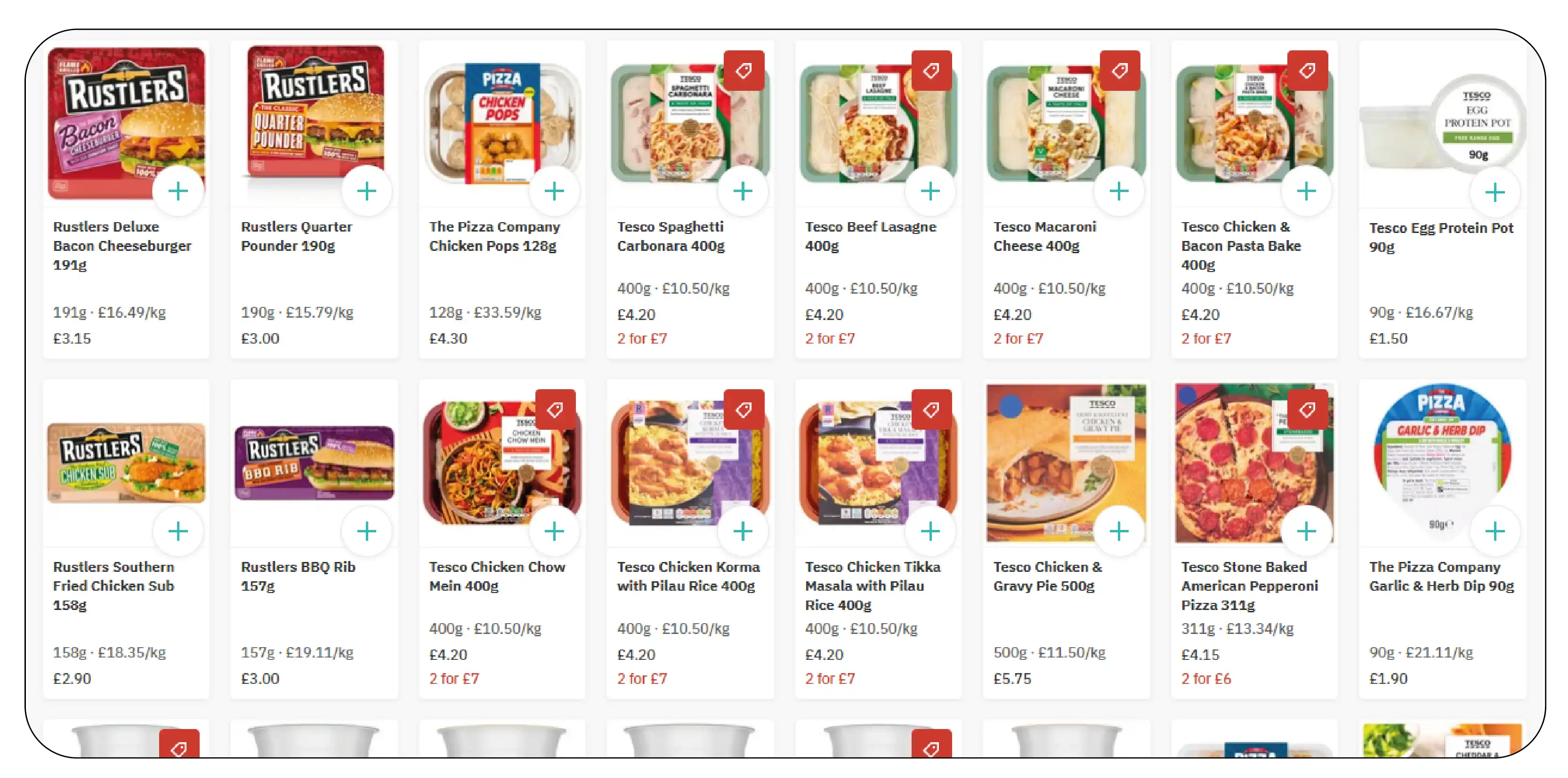Image resolution: width=1568 pixels, height=778 pixels.
Task: Open Tesco Chicken & Bacon Pasta Bake product
Action: [1240, 245]
